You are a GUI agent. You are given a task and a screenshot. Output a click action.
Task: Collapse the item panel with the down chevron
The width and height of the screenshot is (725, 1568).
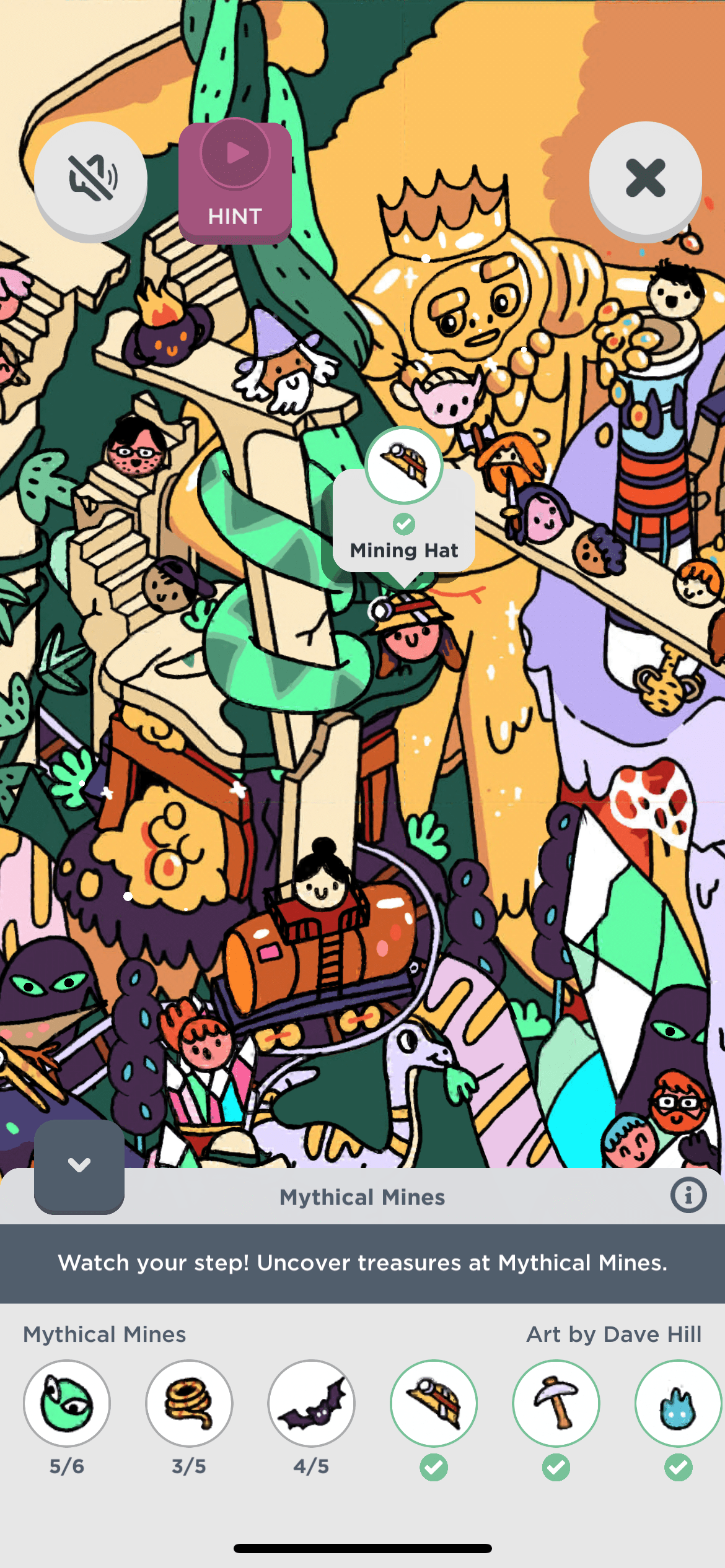tap(79, 1165)
